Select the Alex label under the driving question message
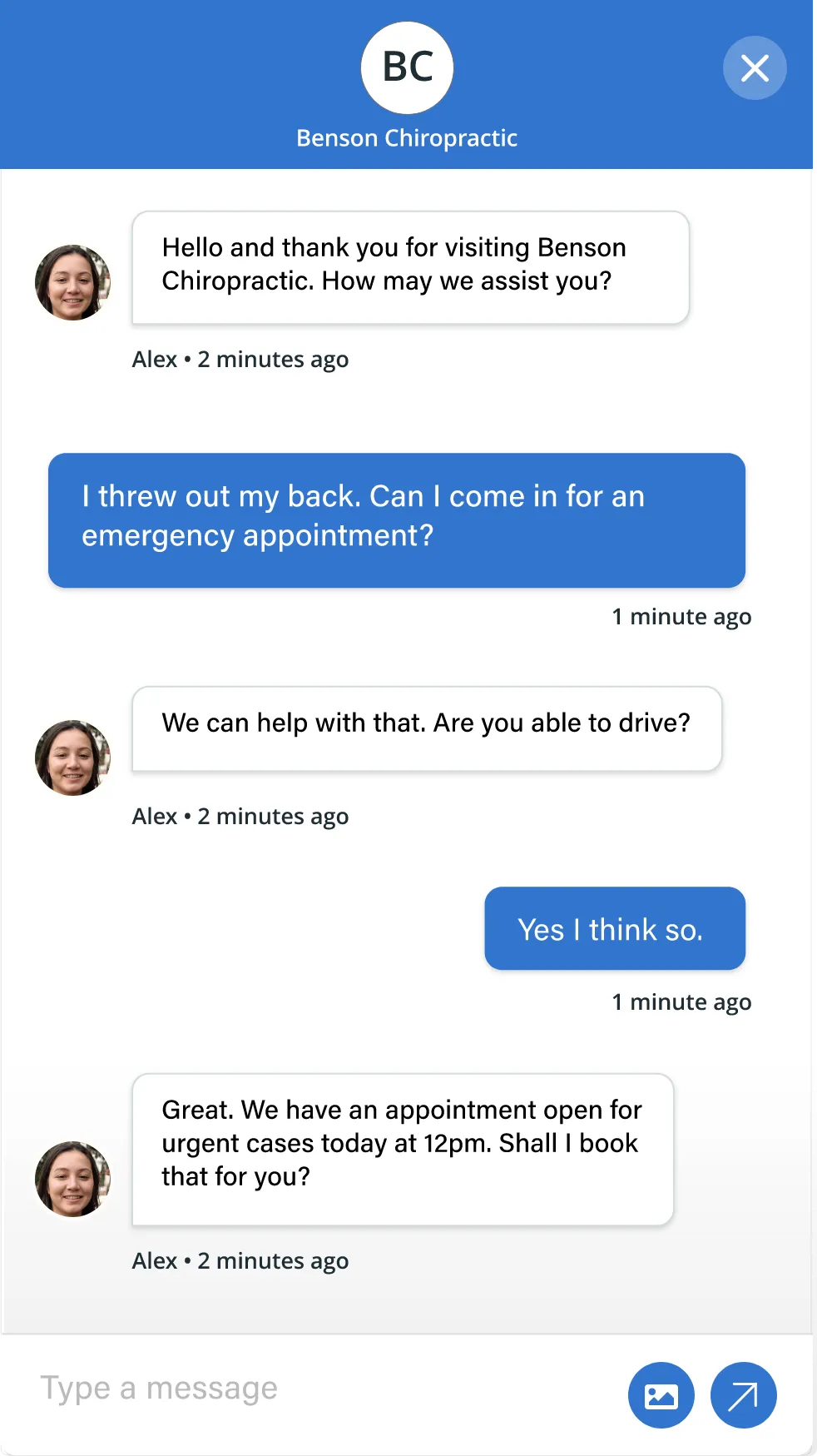Viewport: 817px width, 1456px height. click(x=154, y=816)
